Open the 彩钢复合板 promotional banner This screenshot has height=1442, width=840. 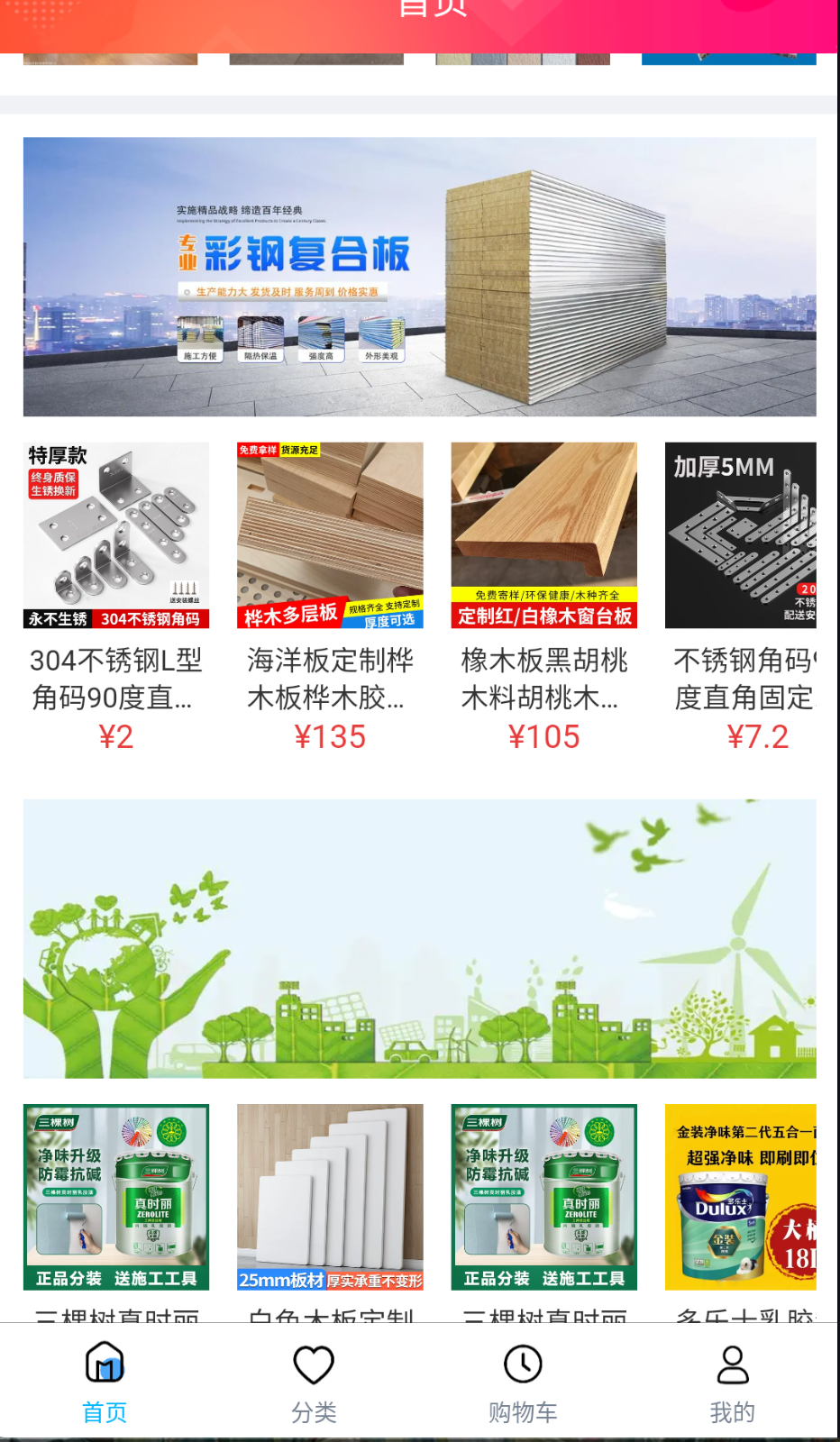pos(420,276)
